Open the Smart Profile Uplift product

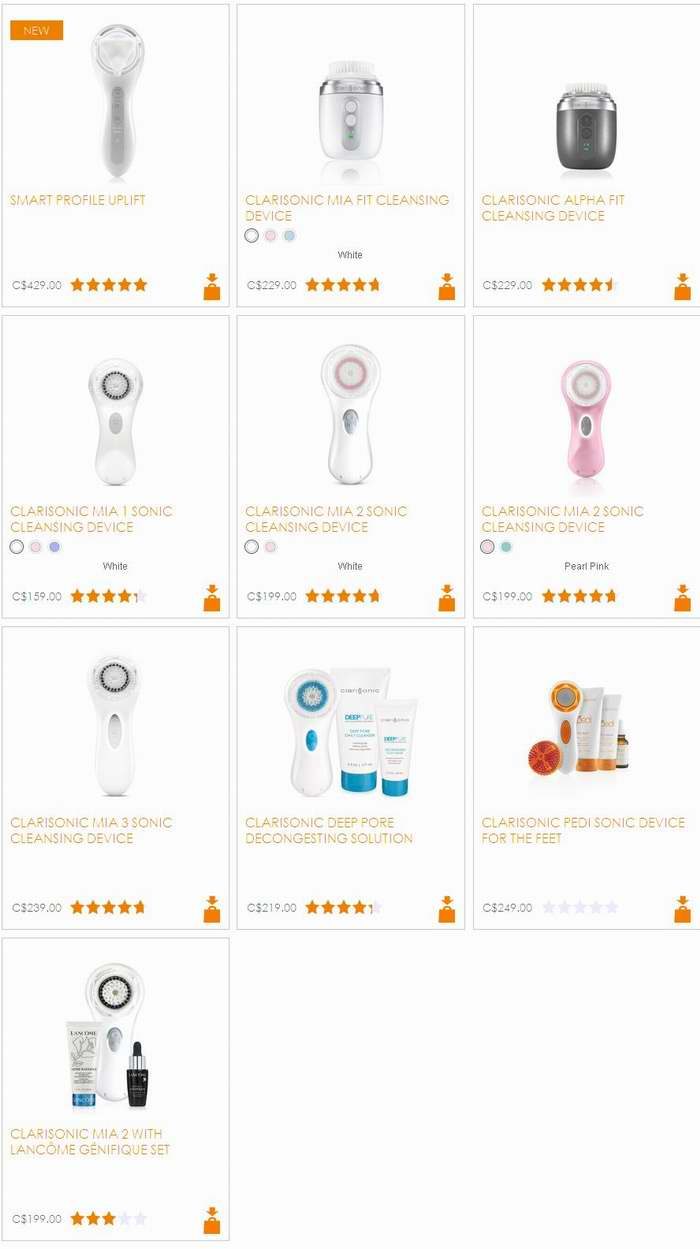pyautogui.click(x=78, y=200)
